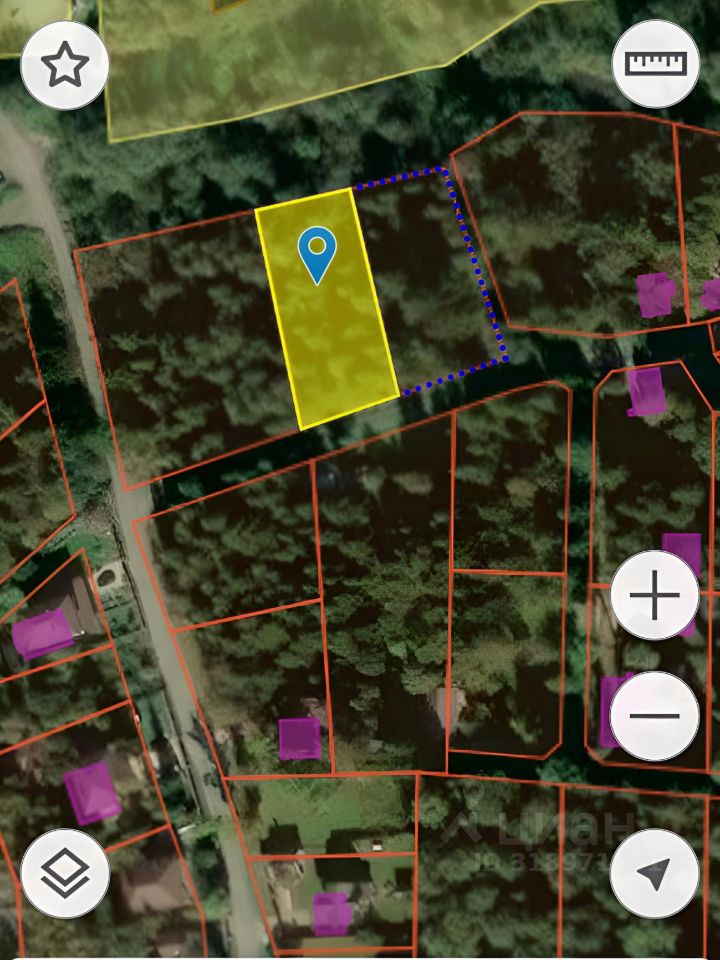Center the map on my location
The width and height of the screenshot is (720, 960).
655,873
